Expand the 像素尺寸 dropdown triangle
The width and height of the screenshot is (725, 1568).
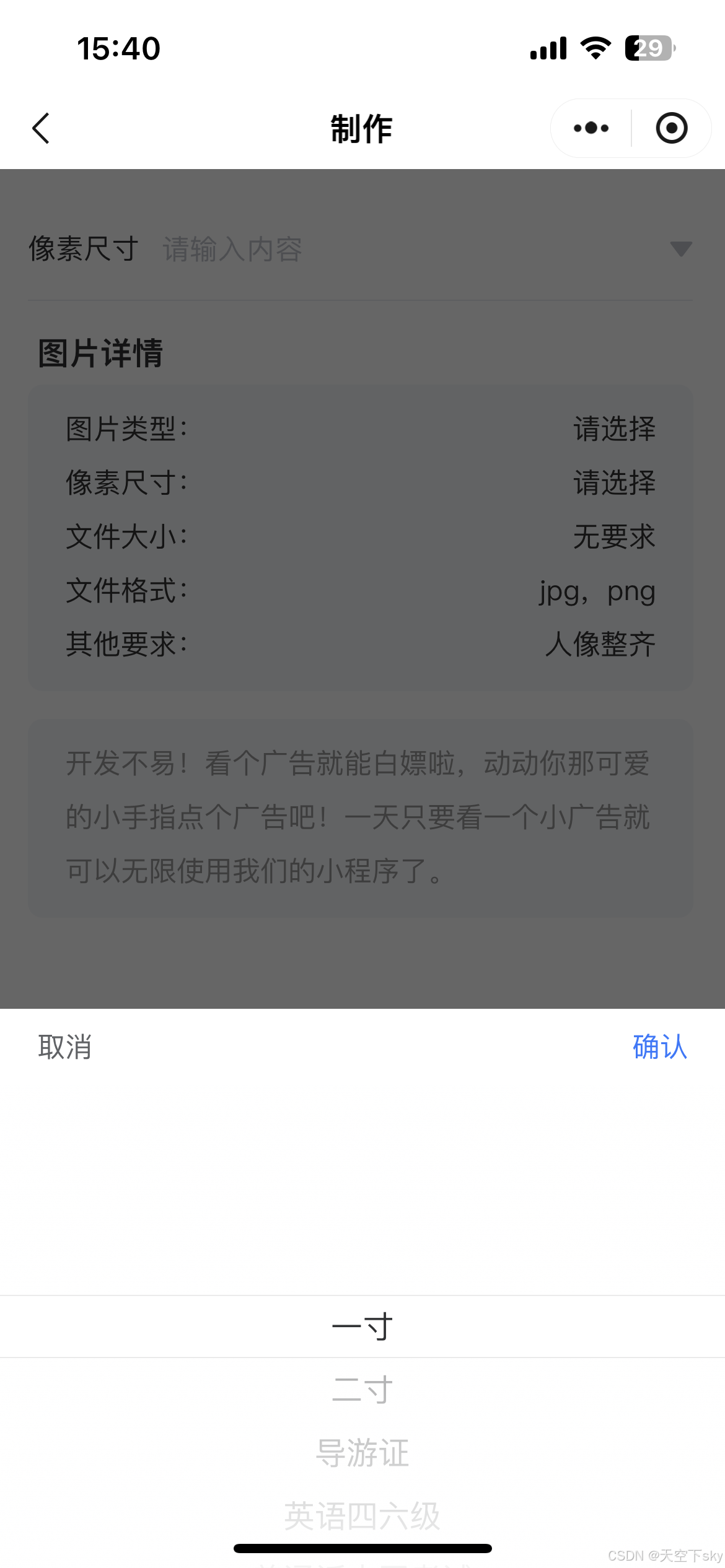tap(680, 250)
